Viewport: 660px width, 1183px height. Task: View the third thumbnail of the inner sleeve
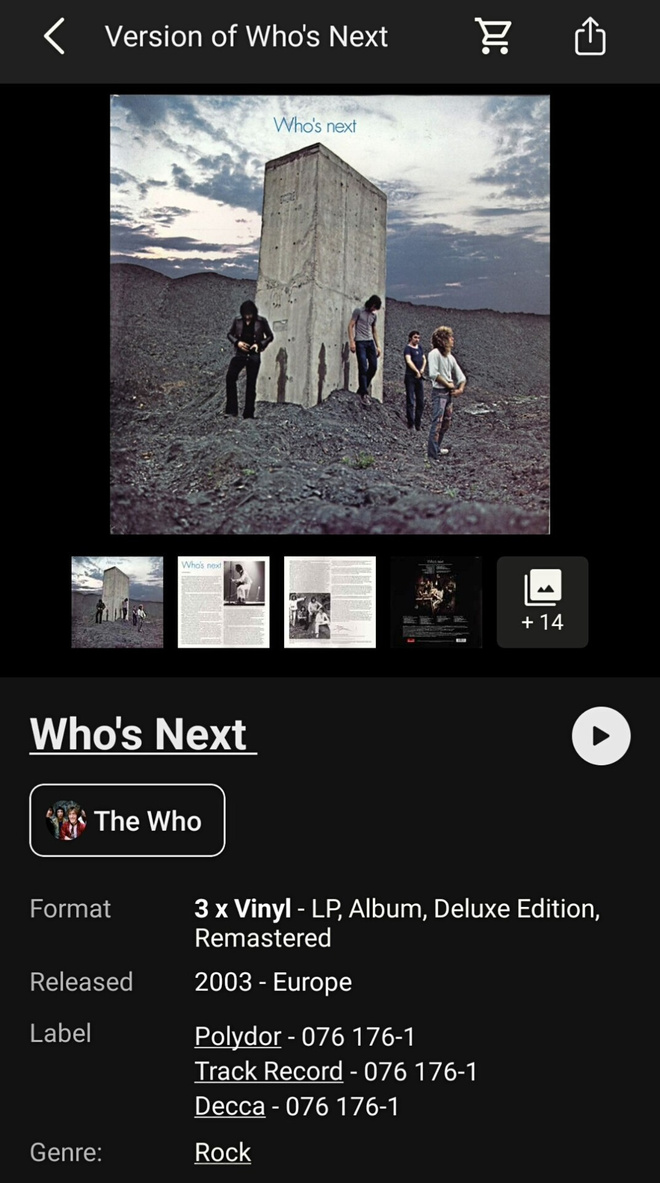[x=330, y=602]
